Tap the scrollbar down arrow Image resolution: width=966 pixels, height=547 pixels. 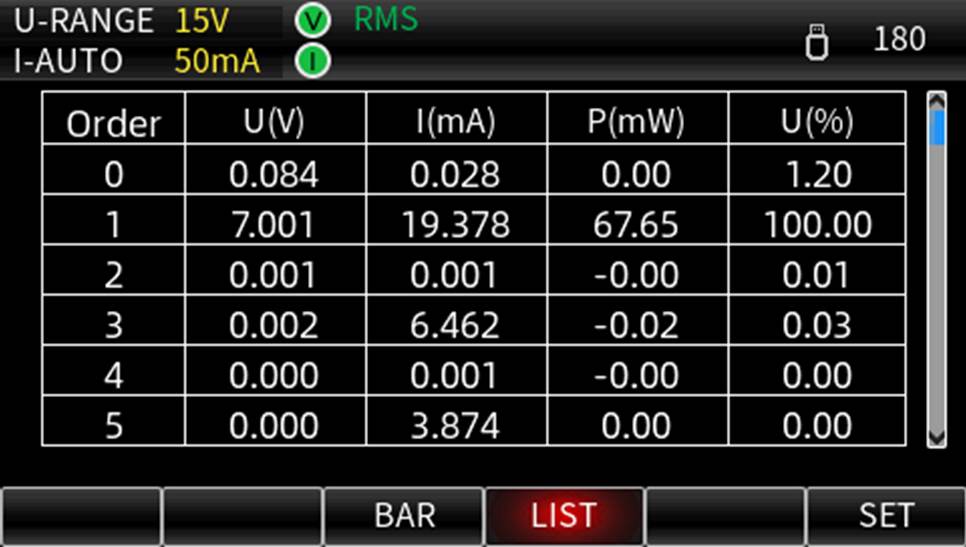coord(936,436)
